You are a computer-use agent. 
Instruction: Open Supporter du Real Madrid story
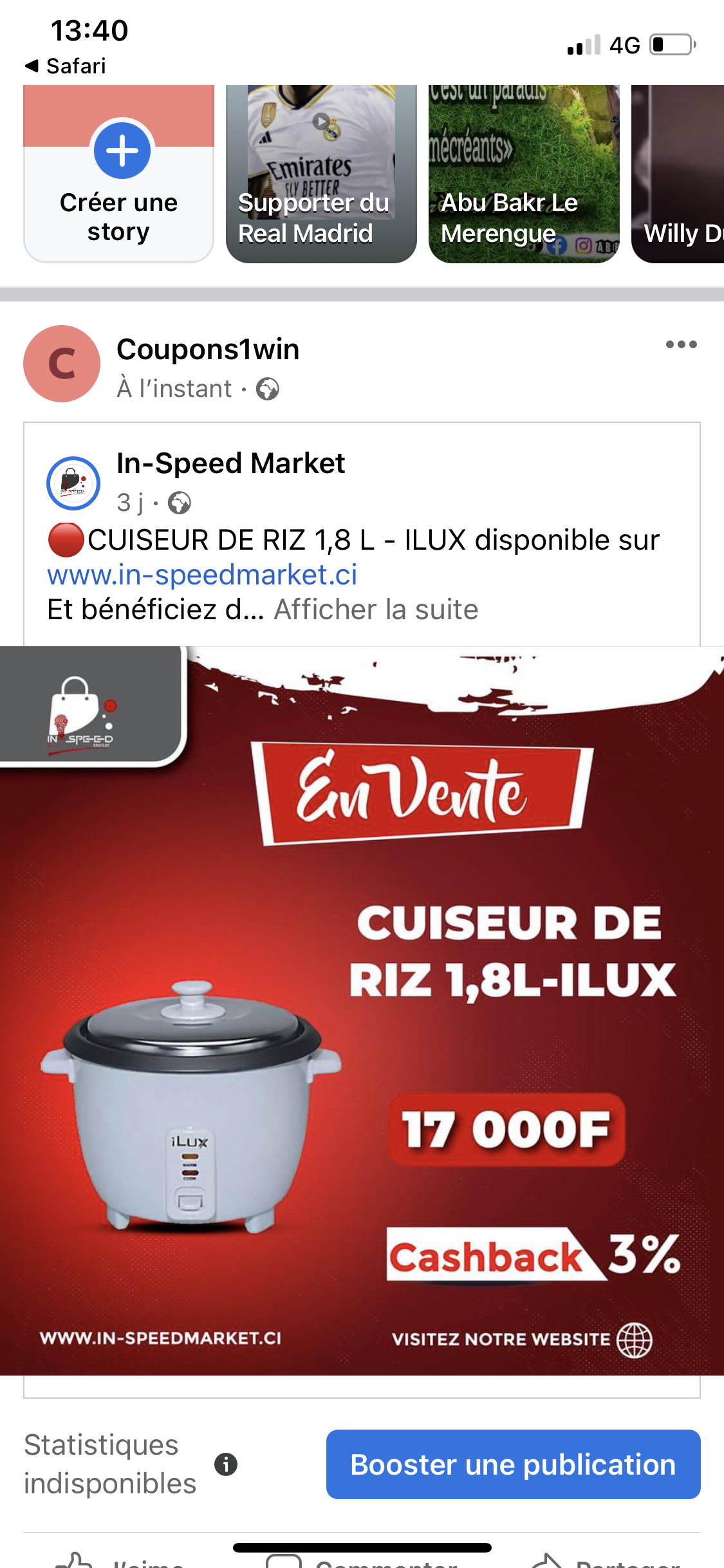point(321,174)
